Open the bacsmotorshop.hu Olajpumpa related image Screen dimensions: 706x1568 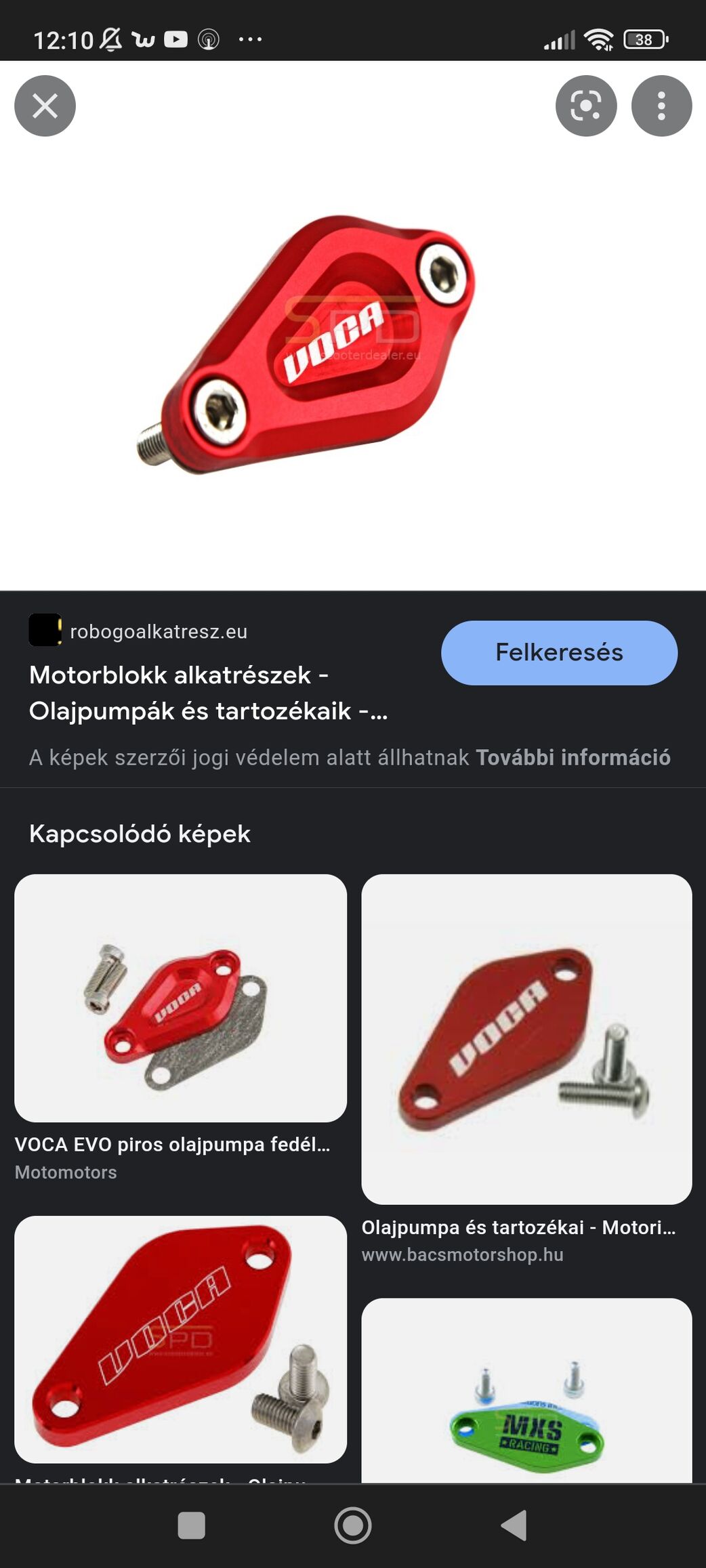pyautogui.click(x=526, y=1038)
